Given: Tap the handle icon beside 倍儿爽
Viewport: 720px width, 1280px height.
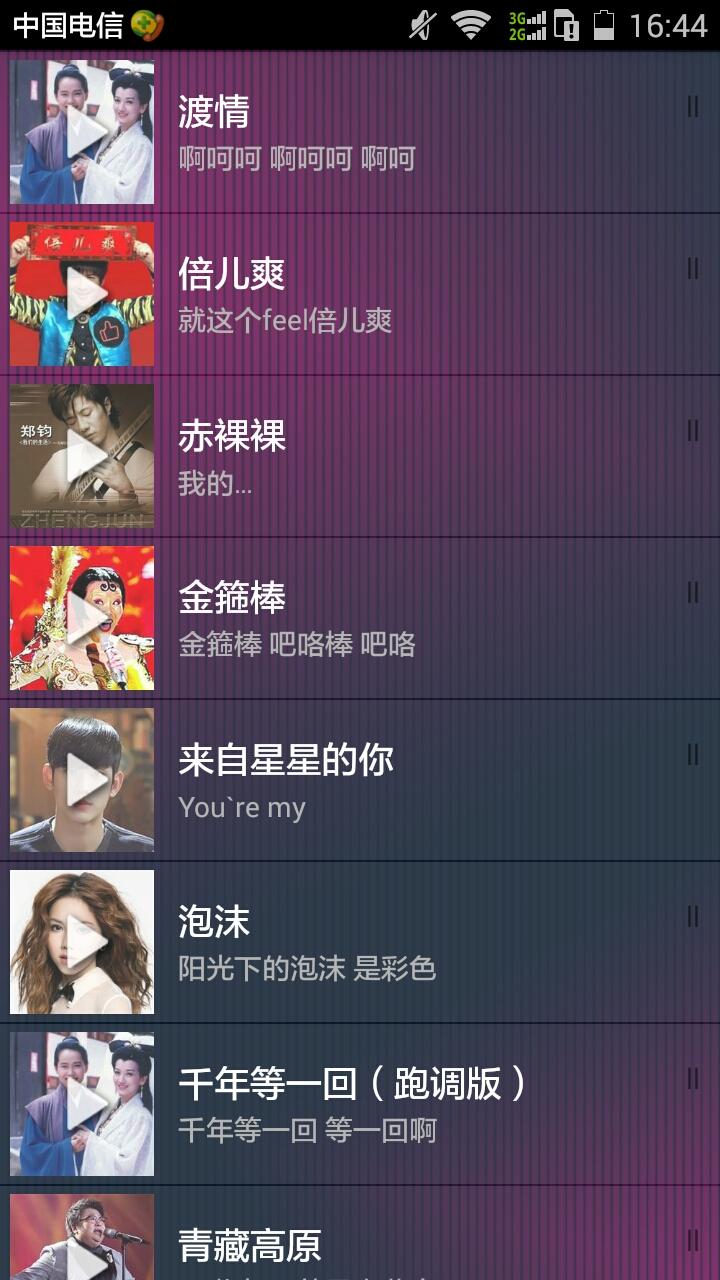Looking at the screenshot, I should pyautogui.click(x=692, y=268).
